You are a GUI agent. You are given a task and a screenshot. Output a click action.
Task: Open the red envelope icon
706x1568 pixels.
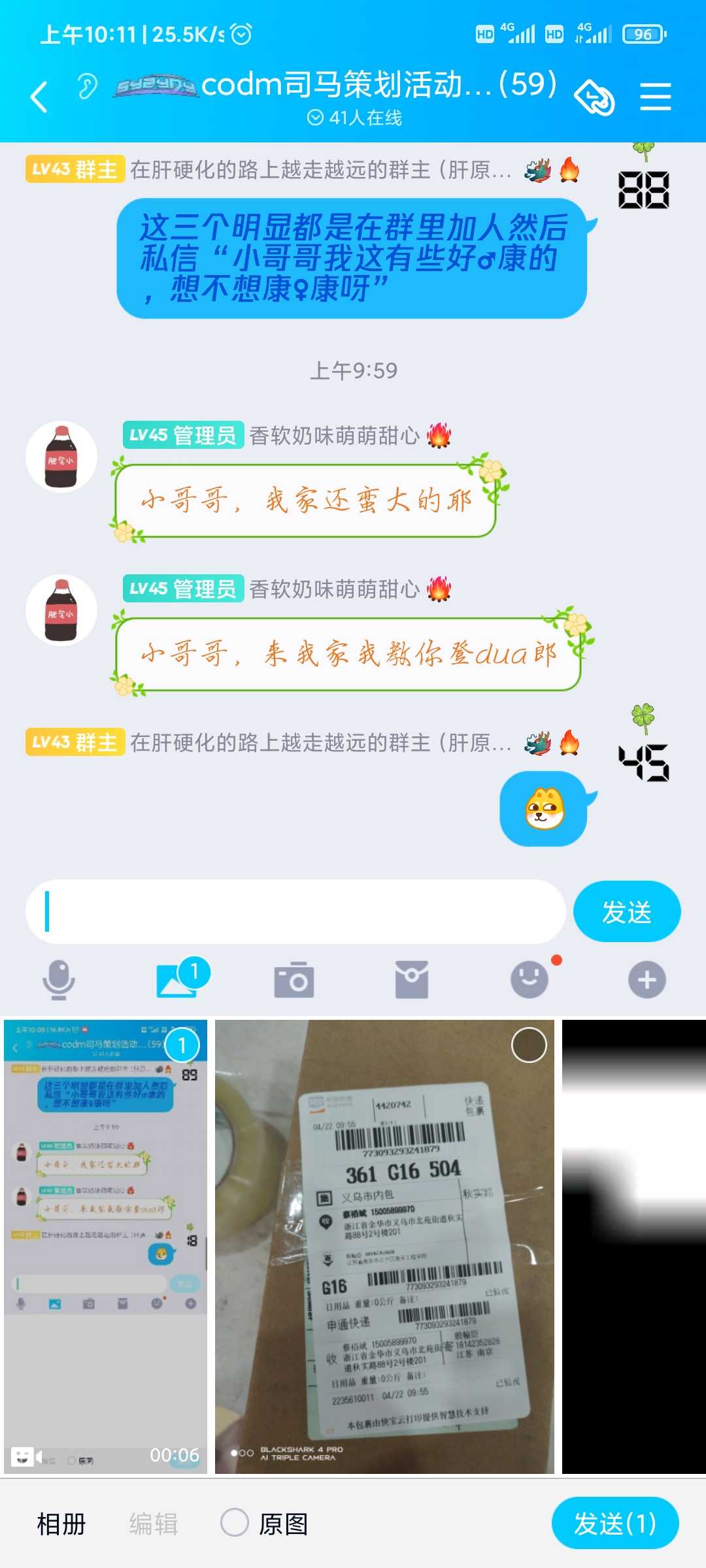[412, 979]
